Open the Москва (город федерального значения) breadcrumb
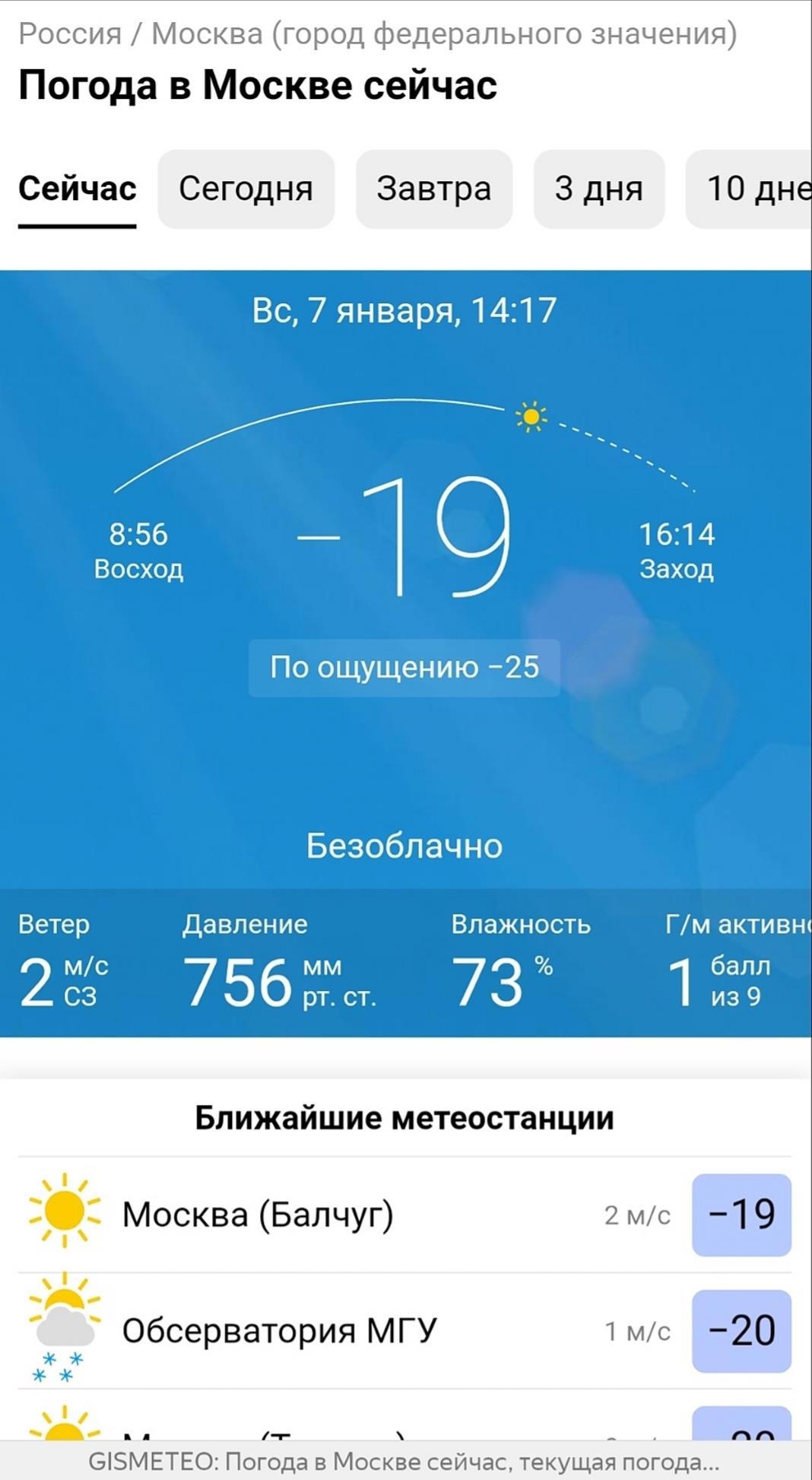Image resolution: width=812 pixels, height=1480 pixels. tap(444, 33)
